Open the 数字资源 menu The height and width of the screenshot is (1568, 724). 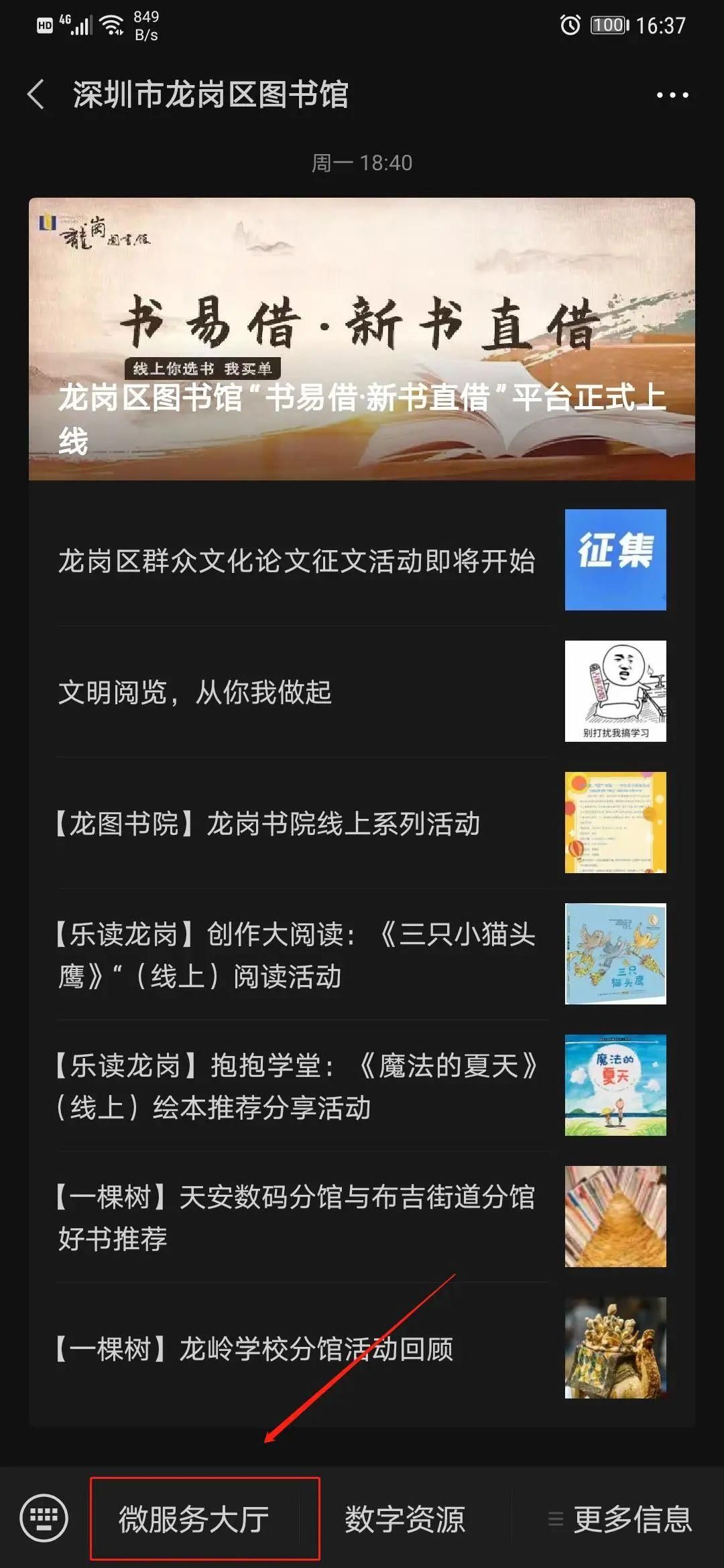click(x=405, y=1518)
